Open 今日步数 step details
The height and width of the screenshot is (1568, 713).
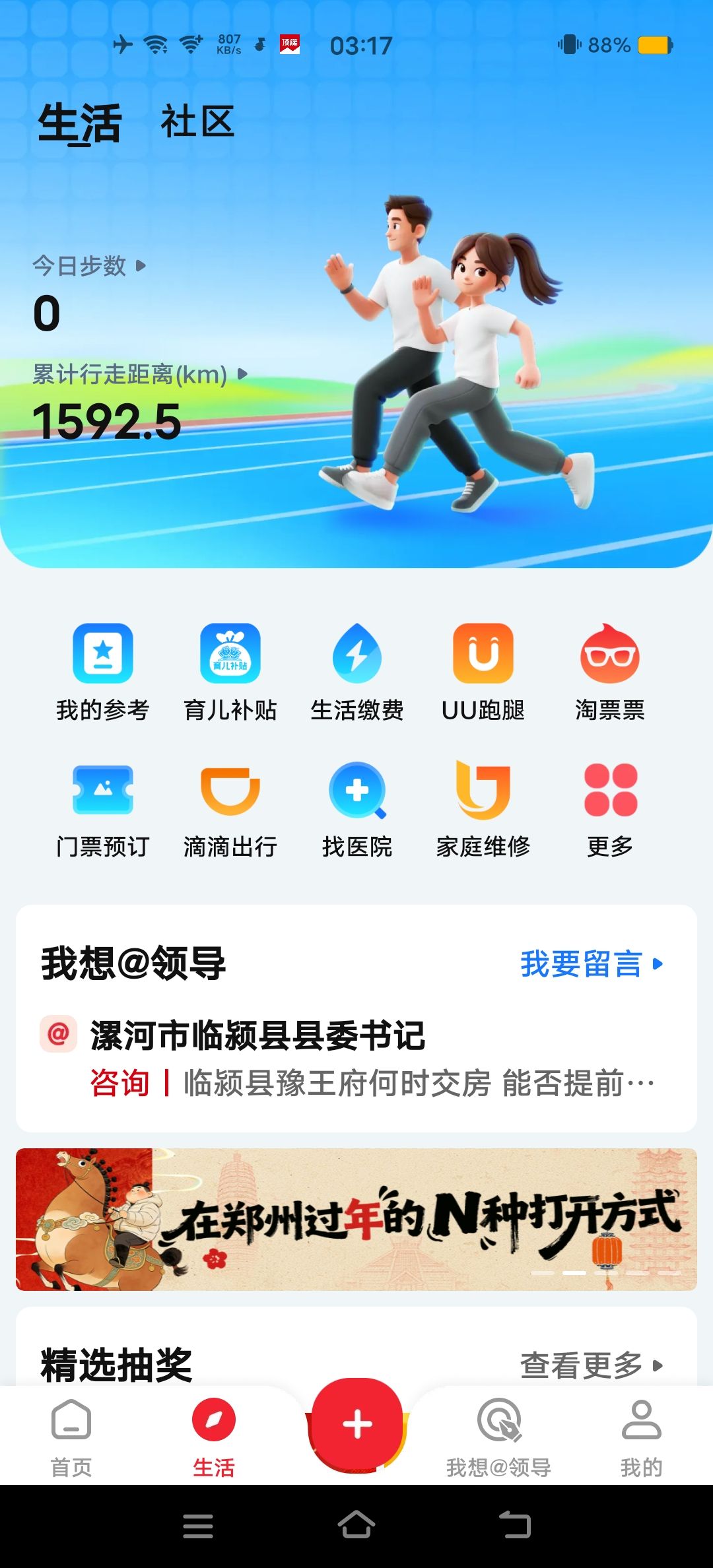tap(89, 266)
